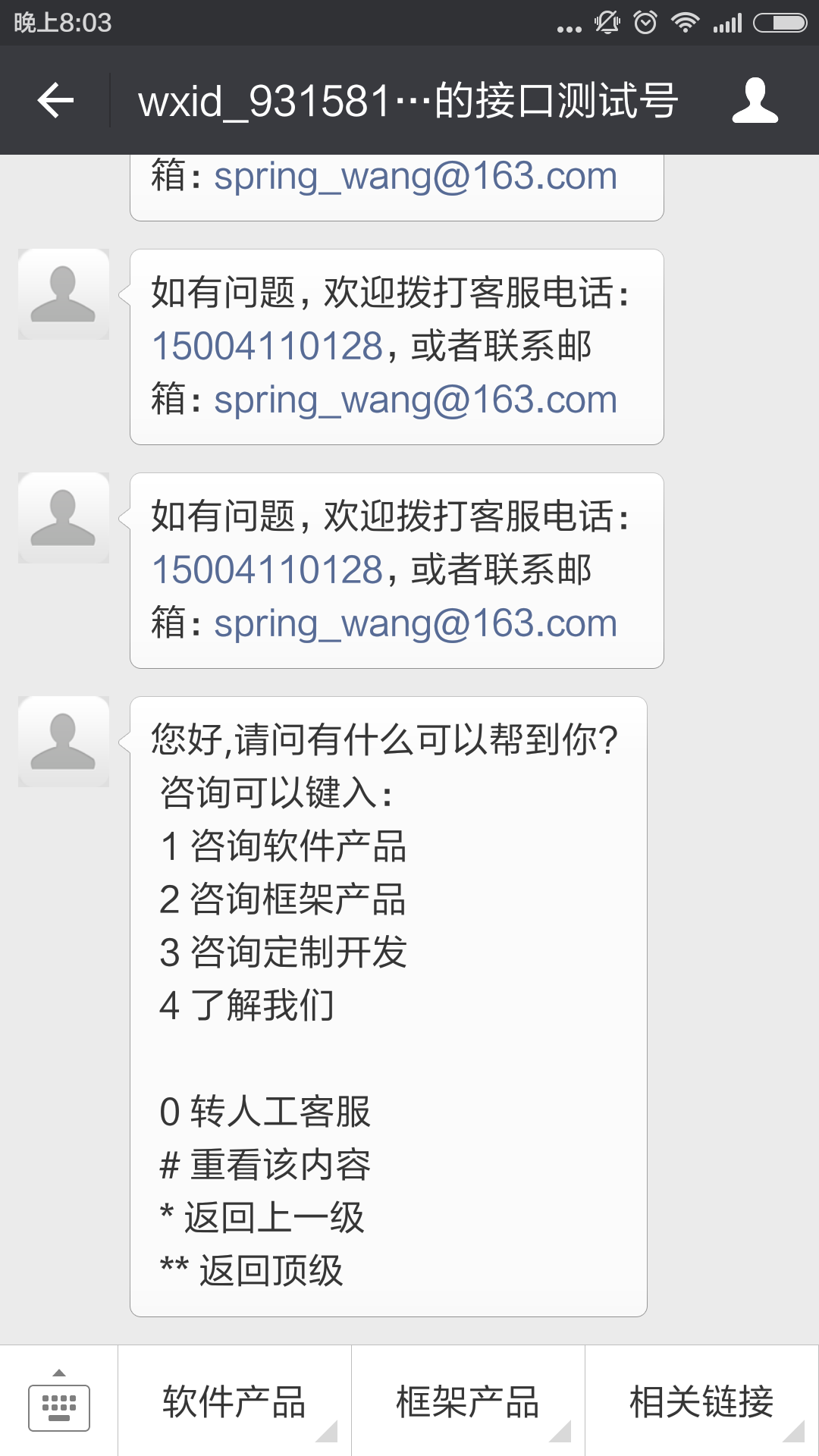Go back using the top-left arrow
This screenshot has width=819, height=1456.
55,100
